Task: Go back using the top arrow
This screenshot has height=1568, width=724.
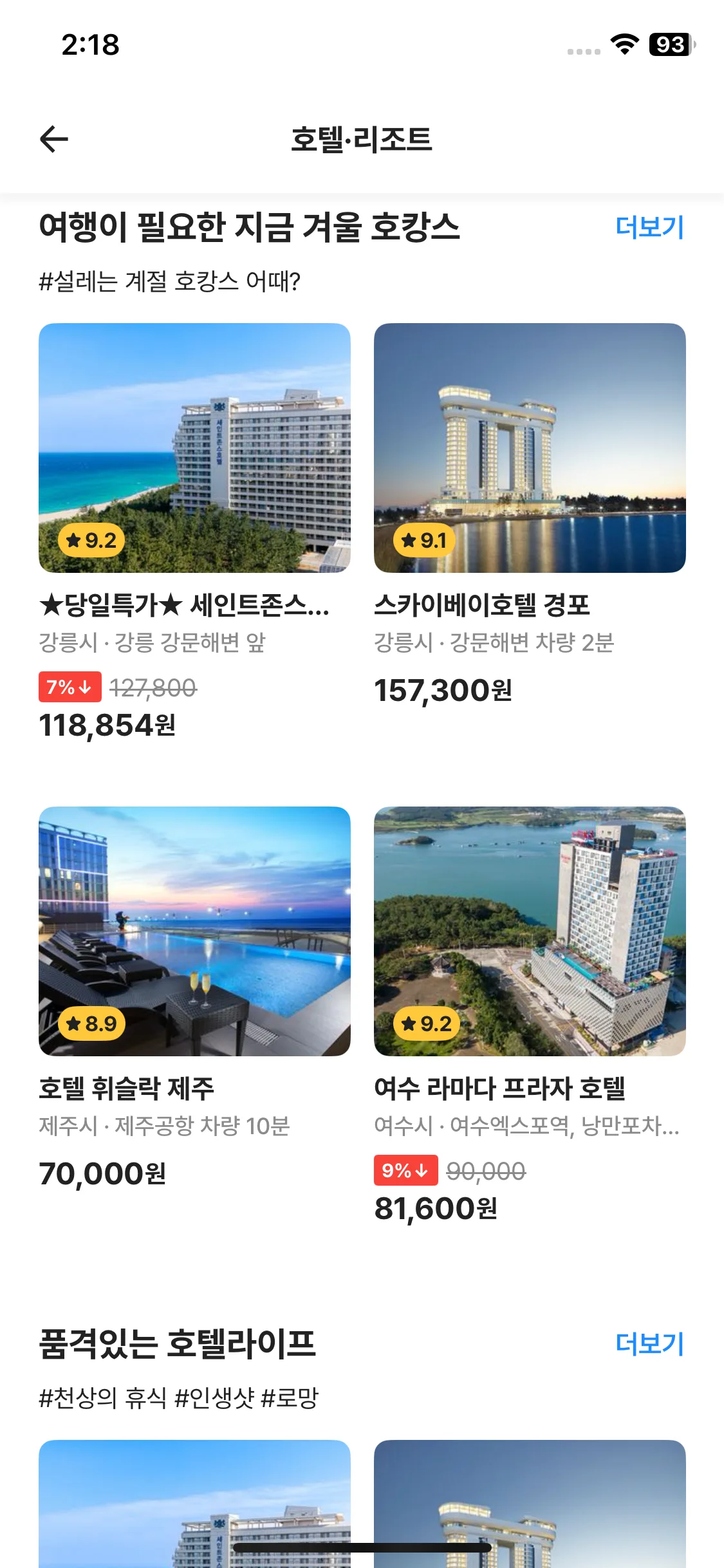Action: coord(54,139)
